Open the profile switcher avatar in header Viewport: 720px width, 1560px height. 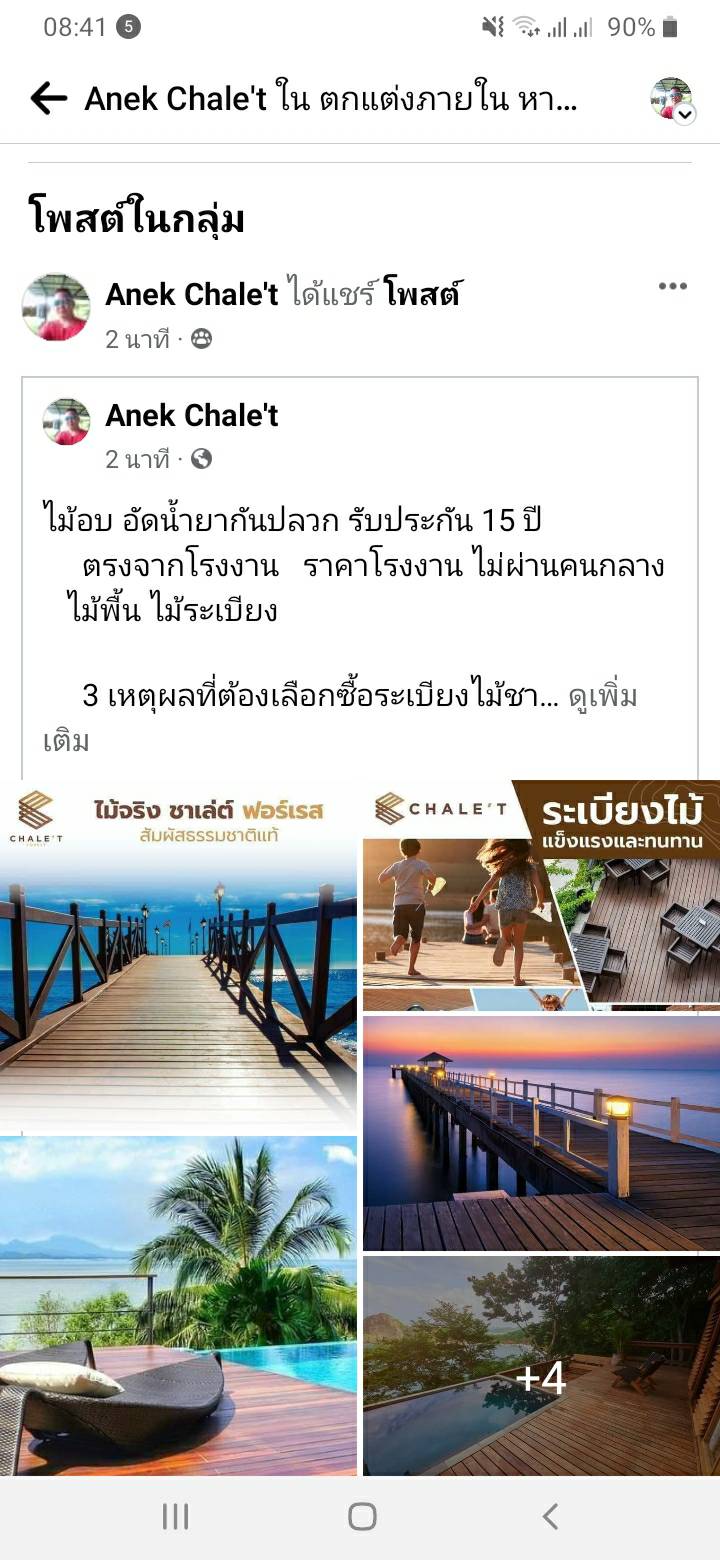pos(671,98)
